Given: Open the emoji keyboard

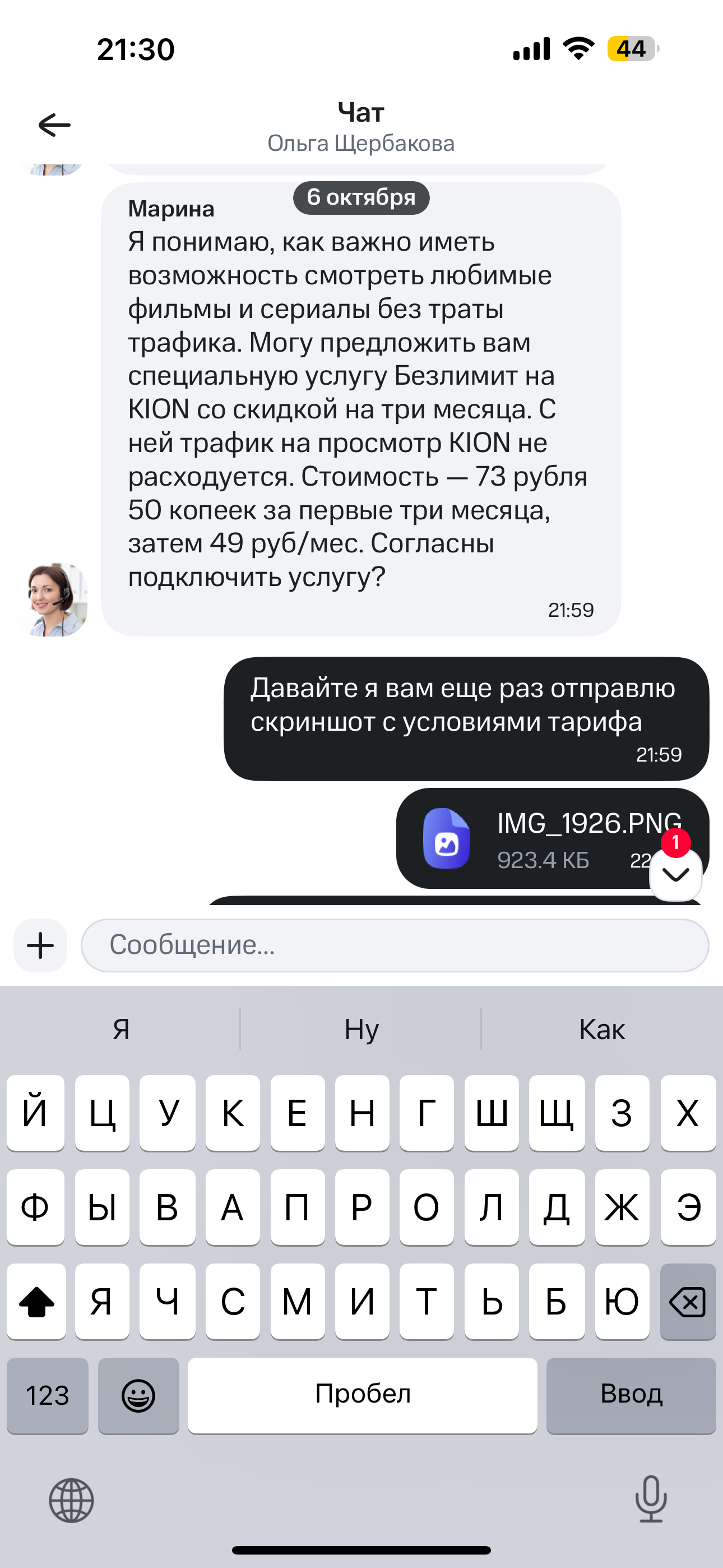Looking at the screenshot, I should click(138, 1395).
